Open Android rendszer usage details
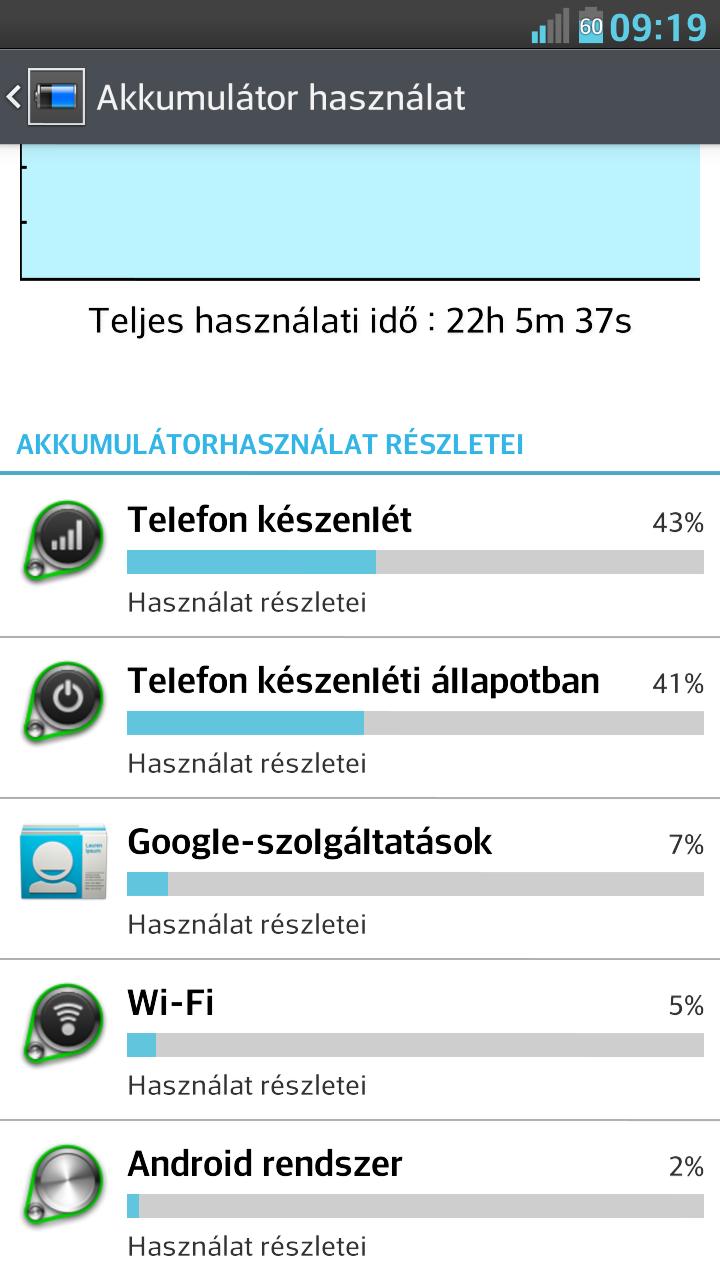This screenshot has height=1280, width=720. tap(360, 1201)
